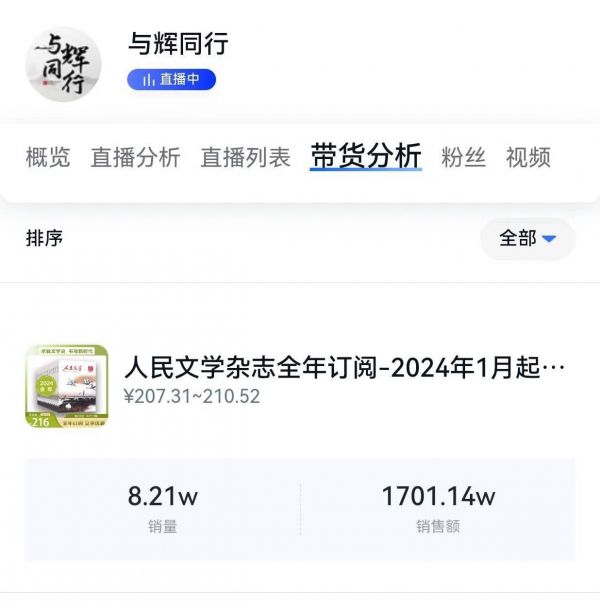Go to the 粉丝 tab
Viewport: 600px width, 607px height.
coord(463,158)
